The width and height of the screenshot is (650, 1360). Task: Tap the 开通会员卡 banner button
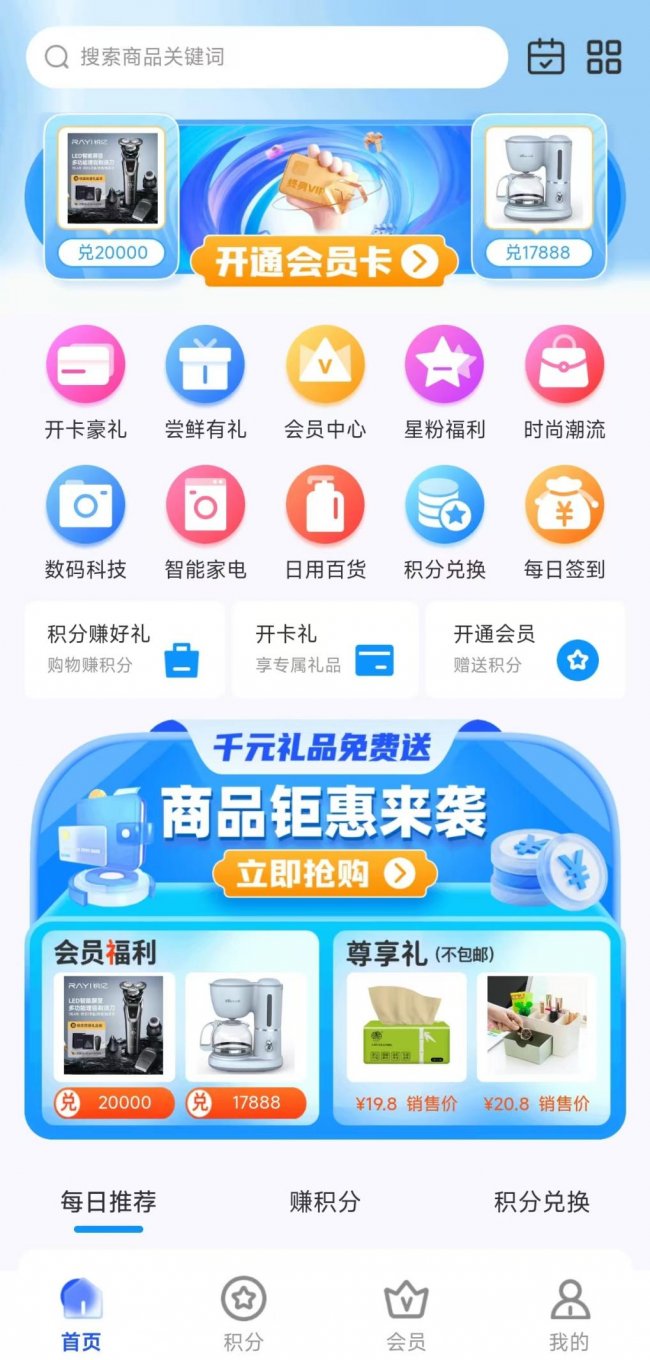[x=324, y=262]
